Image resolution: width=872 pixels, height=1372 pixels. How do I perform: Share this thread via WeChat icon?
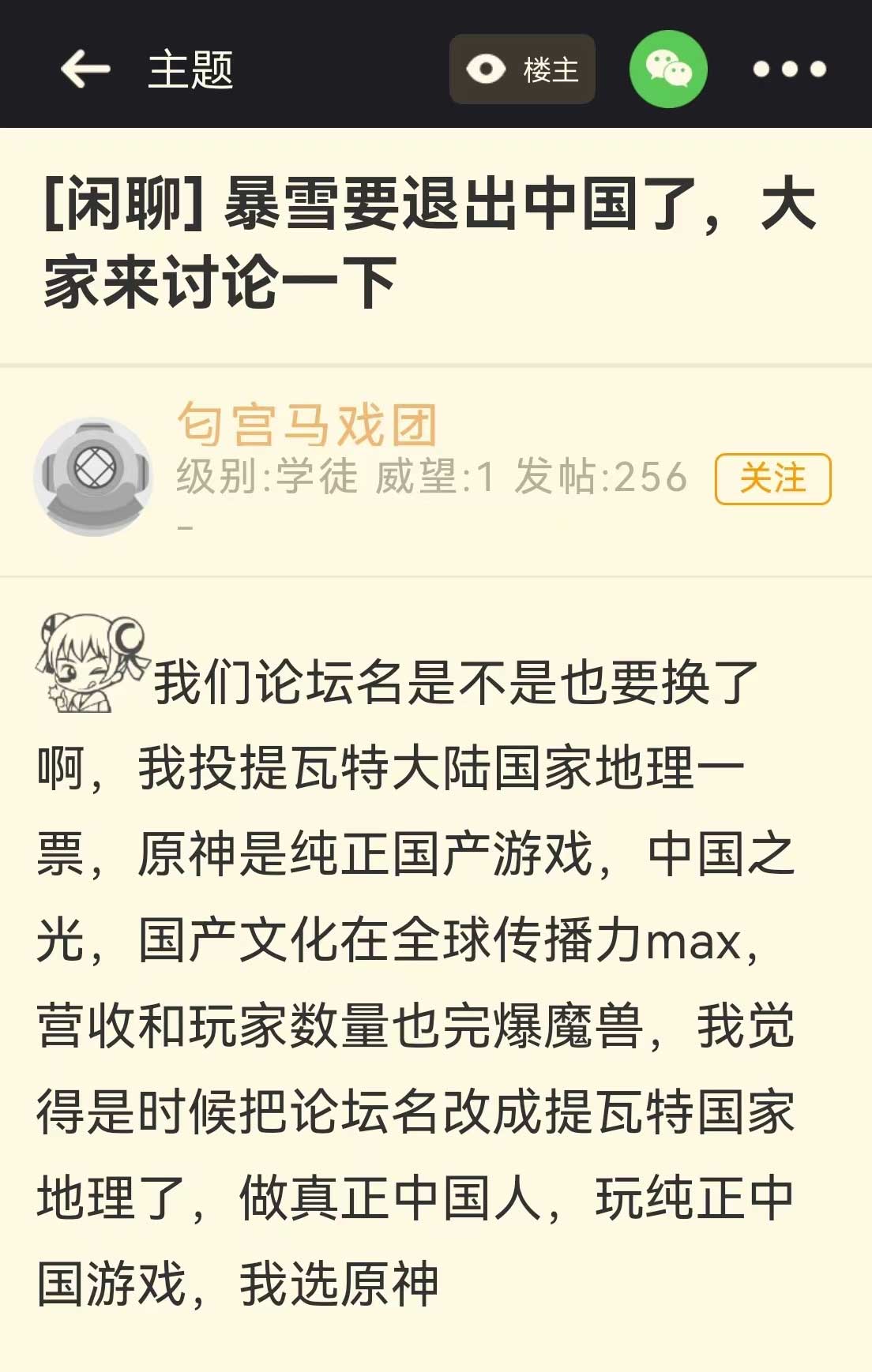pyautogui.click(x=668, y=69)
